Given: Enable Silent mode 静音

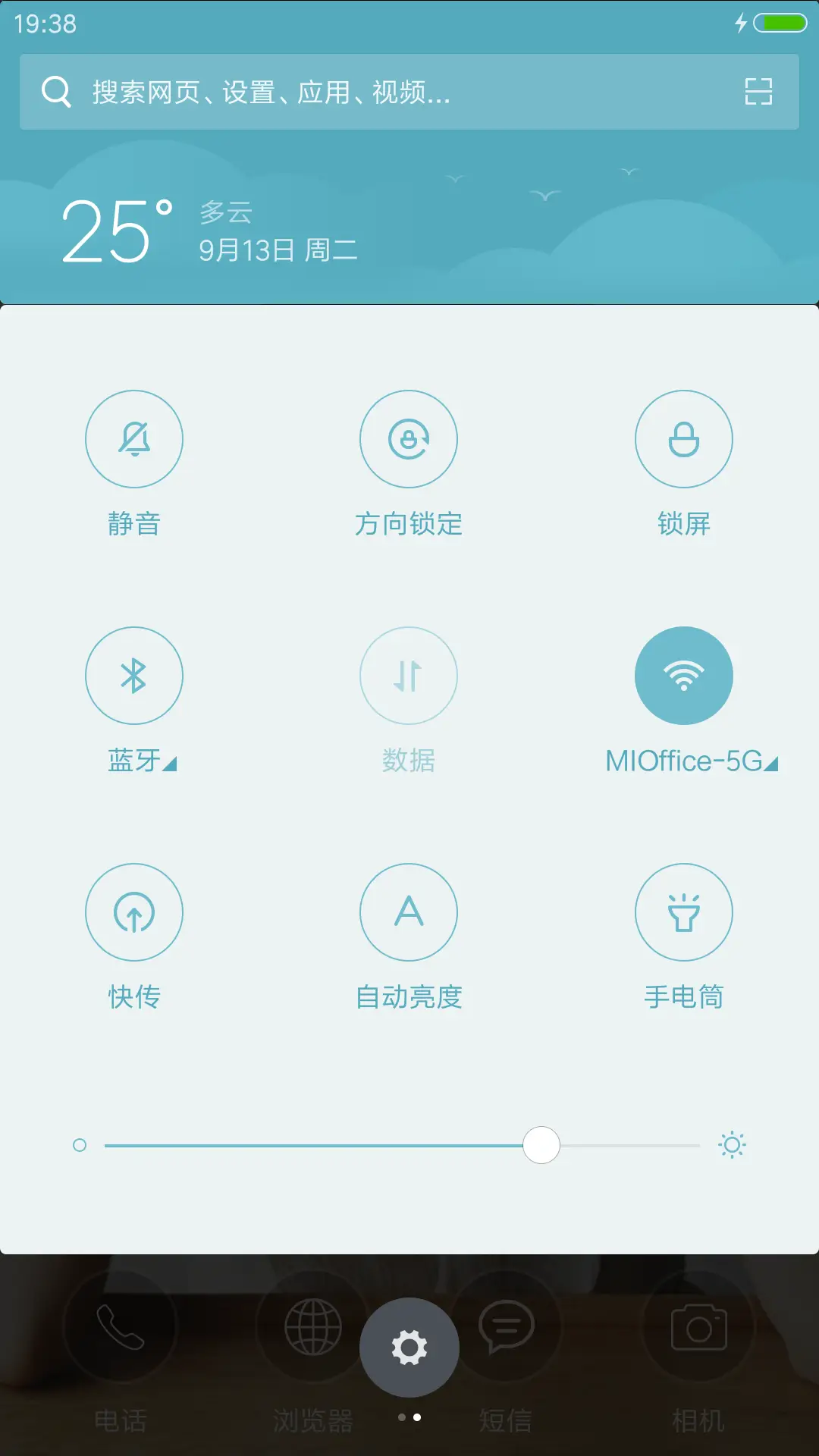Looking at the screenshot, I should 134,439.
